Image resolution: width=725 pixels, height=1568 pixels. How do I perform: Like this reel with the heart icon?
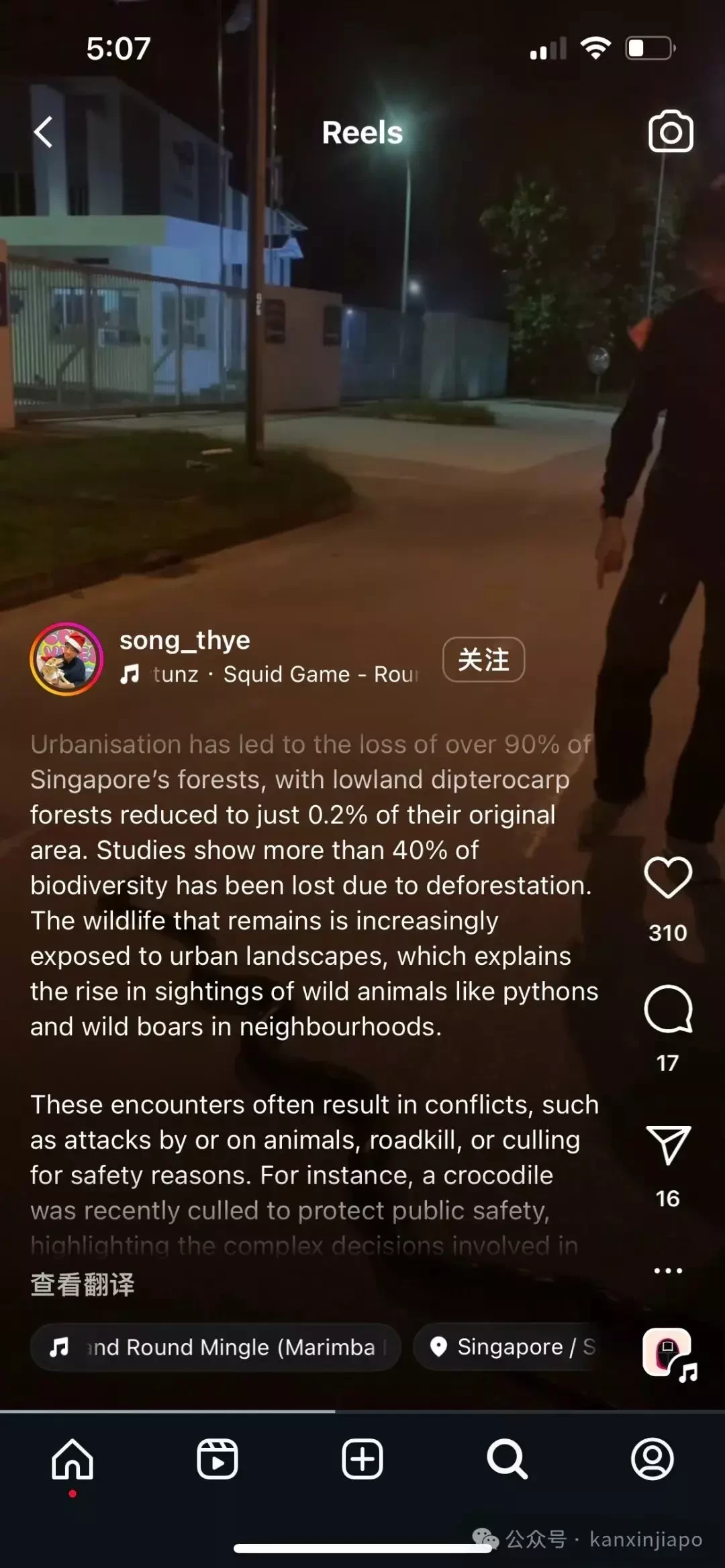(667, 878)
